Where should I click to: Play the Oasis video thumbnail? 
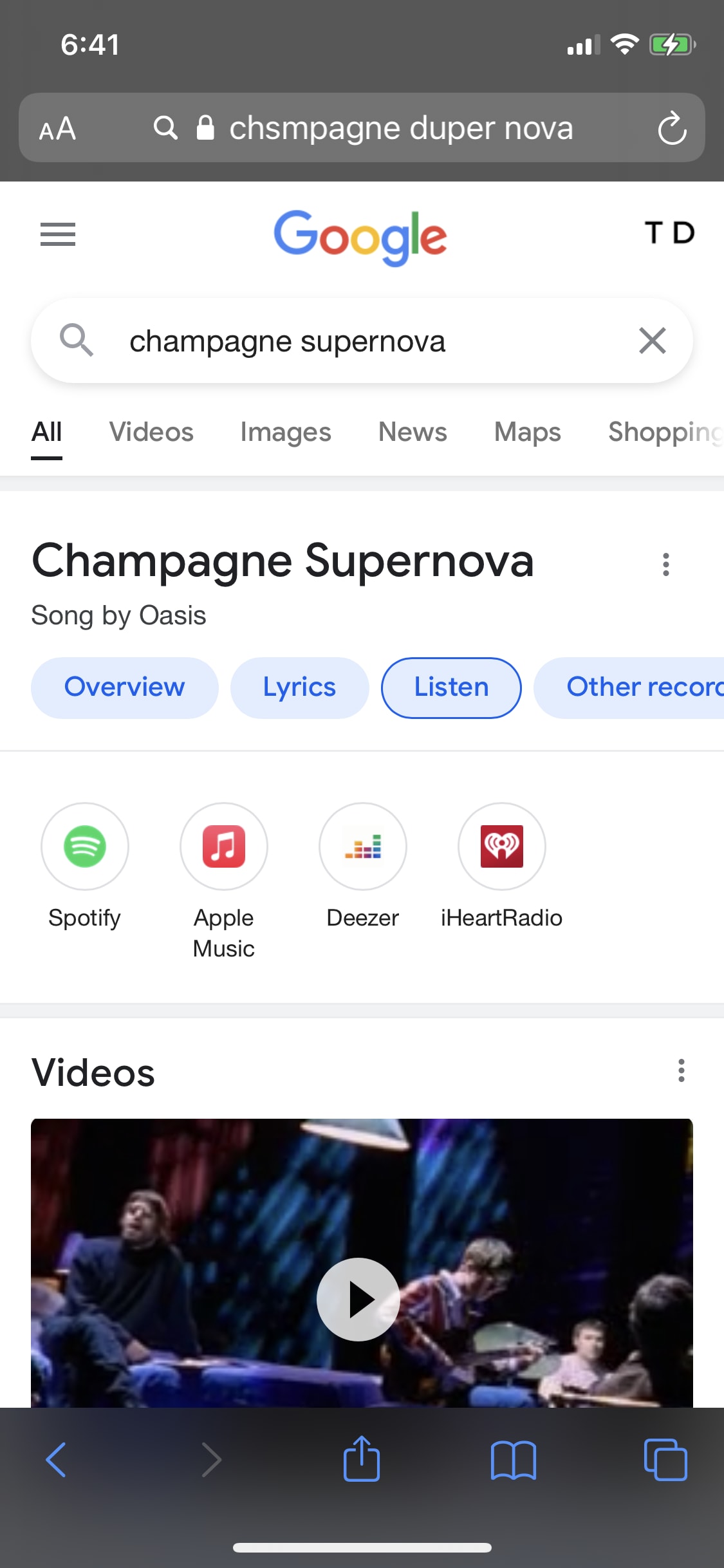pyautogui.click(x=358, y=1299)
